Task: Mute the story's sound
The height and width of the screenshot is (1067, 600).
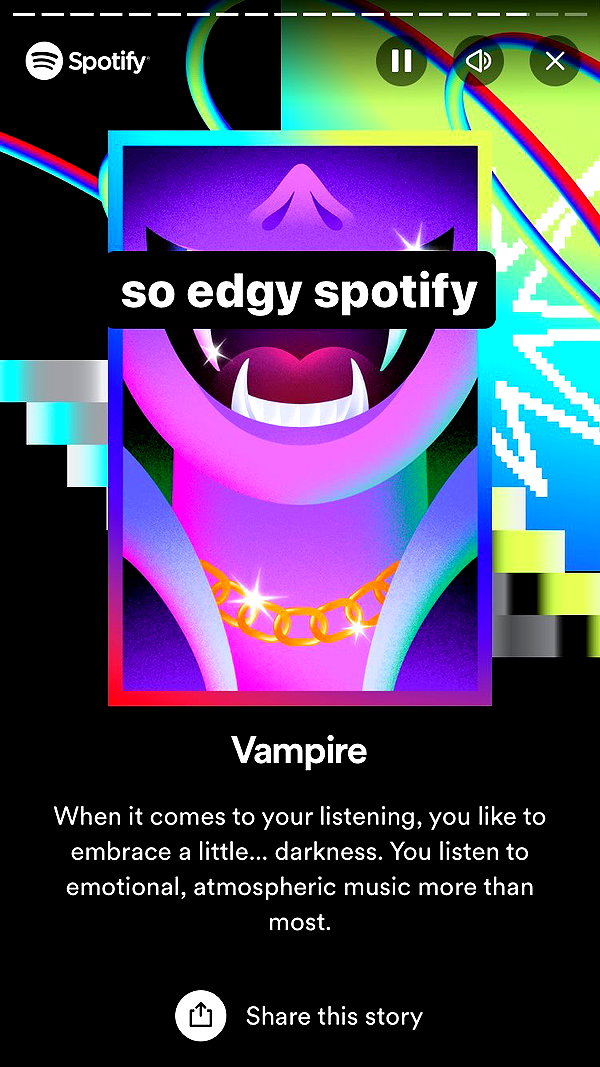Action: 478,61
